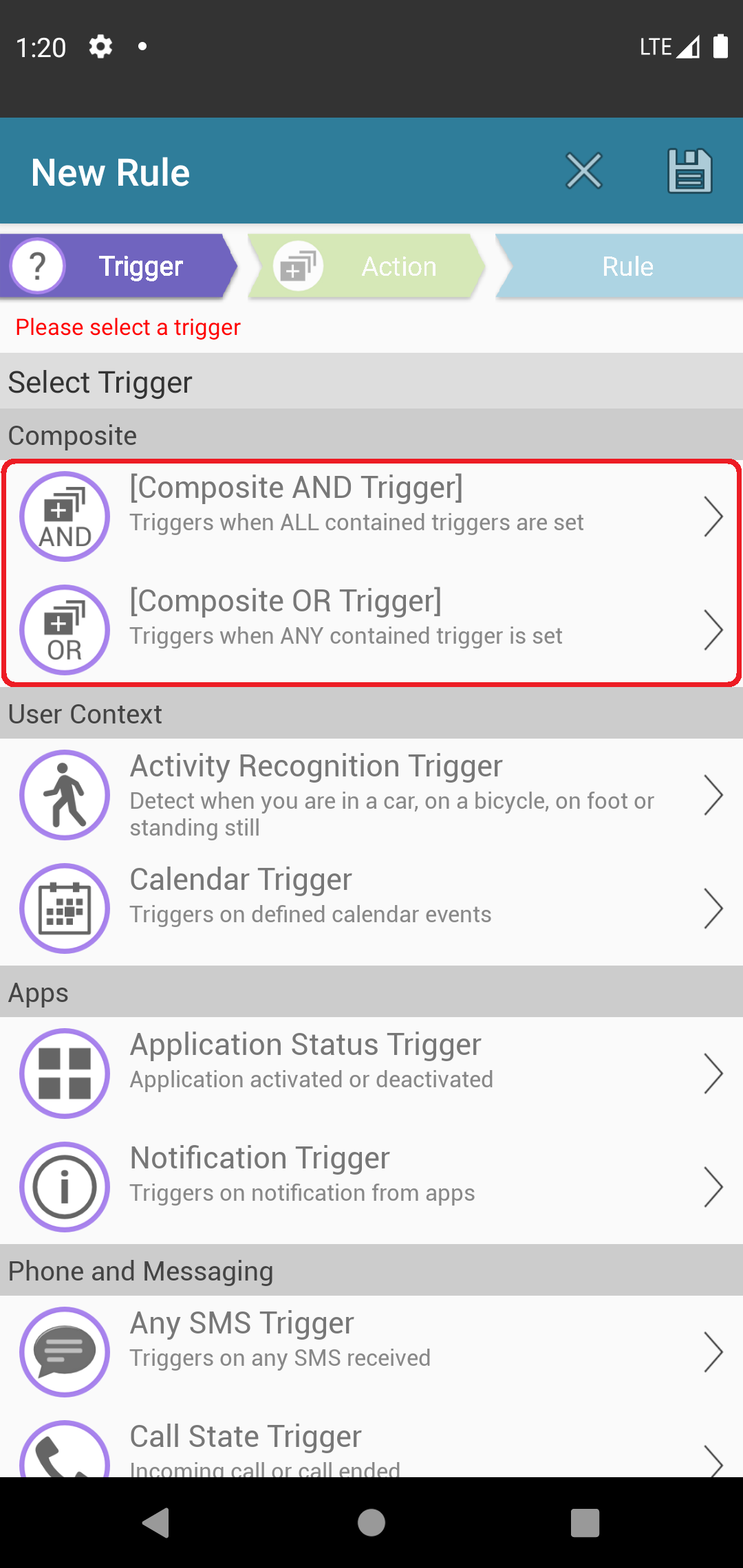
Task: Choose Composite OR Trigger
Action: pos(371,630)
